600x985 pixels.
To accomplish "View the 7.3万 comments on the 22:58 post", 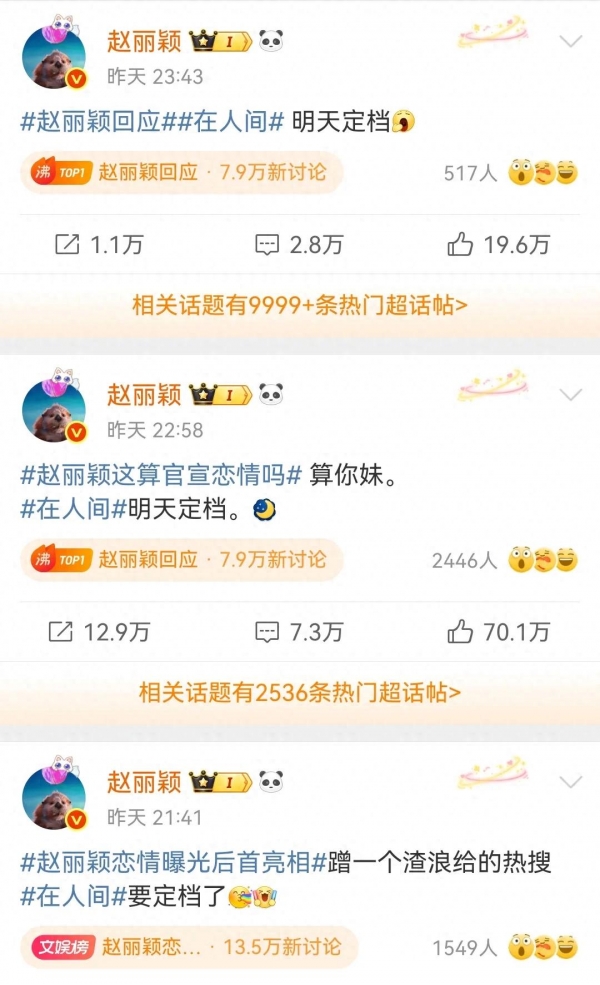I will pyautogui.click(x=299, y=632).
